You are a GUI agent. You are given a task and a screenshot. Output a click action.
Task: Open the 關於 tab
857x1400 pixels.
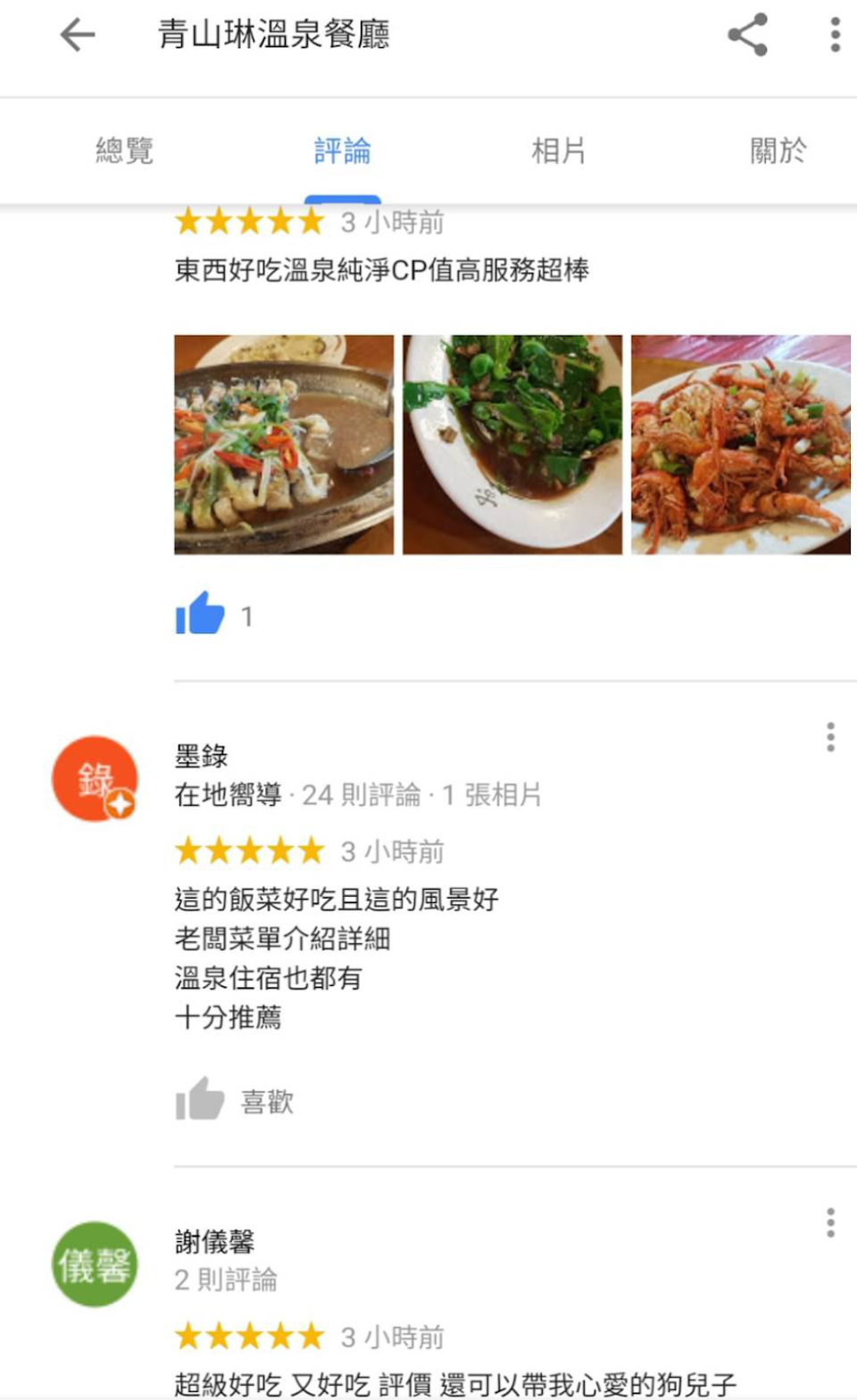tap(778, 151)
